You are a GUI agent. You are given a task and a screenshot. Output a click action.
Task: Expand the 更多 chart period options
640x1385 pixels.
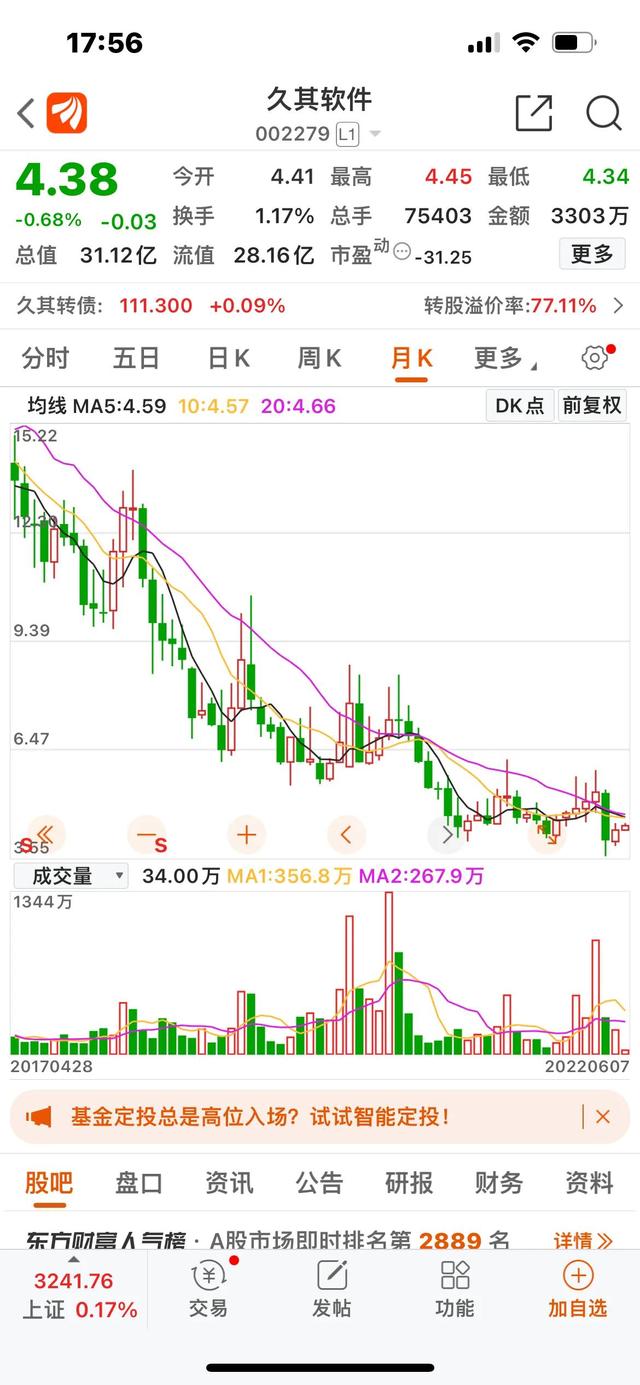503,358
